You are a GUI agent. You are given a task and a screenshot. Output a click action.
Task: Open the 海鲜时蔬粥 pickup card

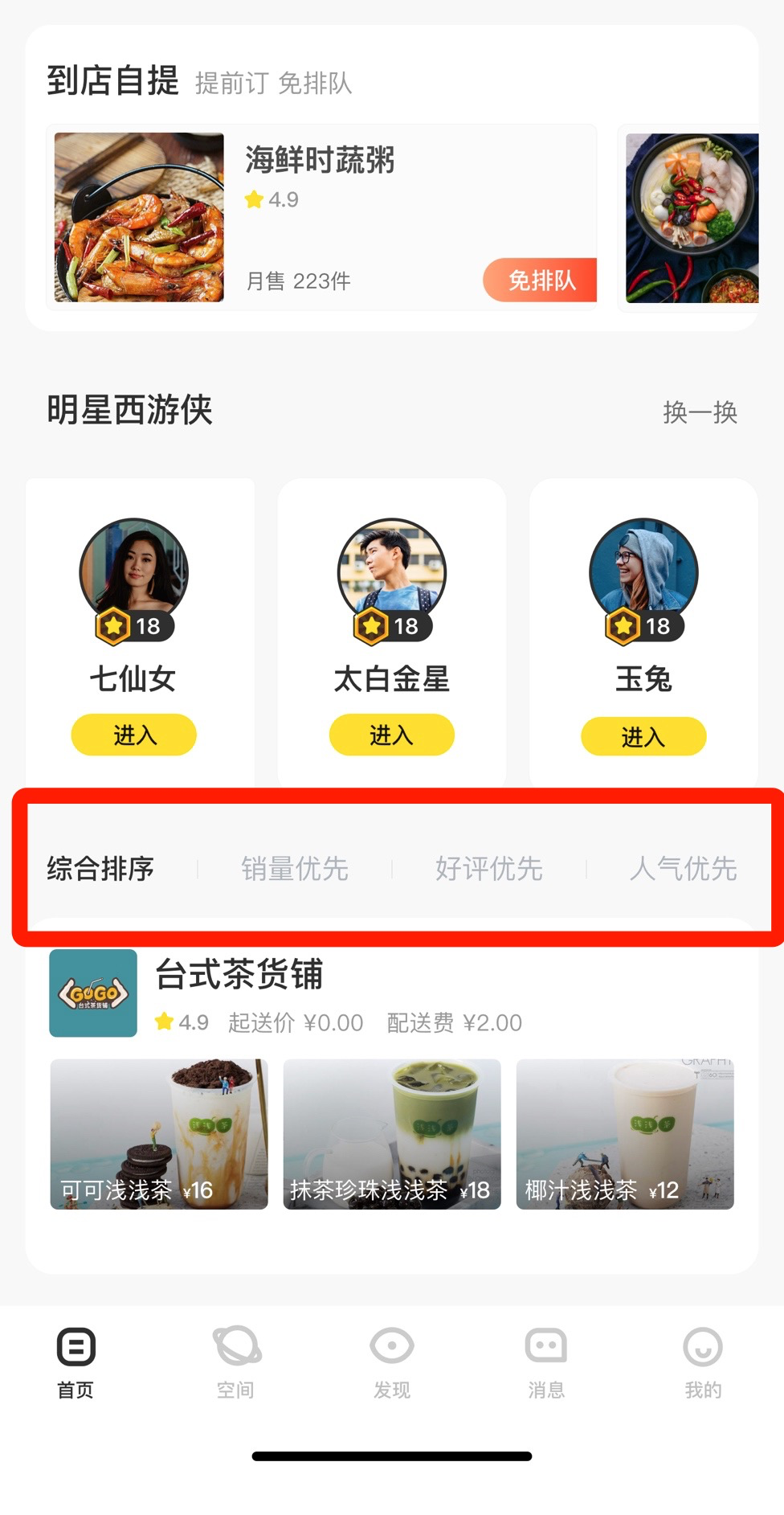coord(320,217)
